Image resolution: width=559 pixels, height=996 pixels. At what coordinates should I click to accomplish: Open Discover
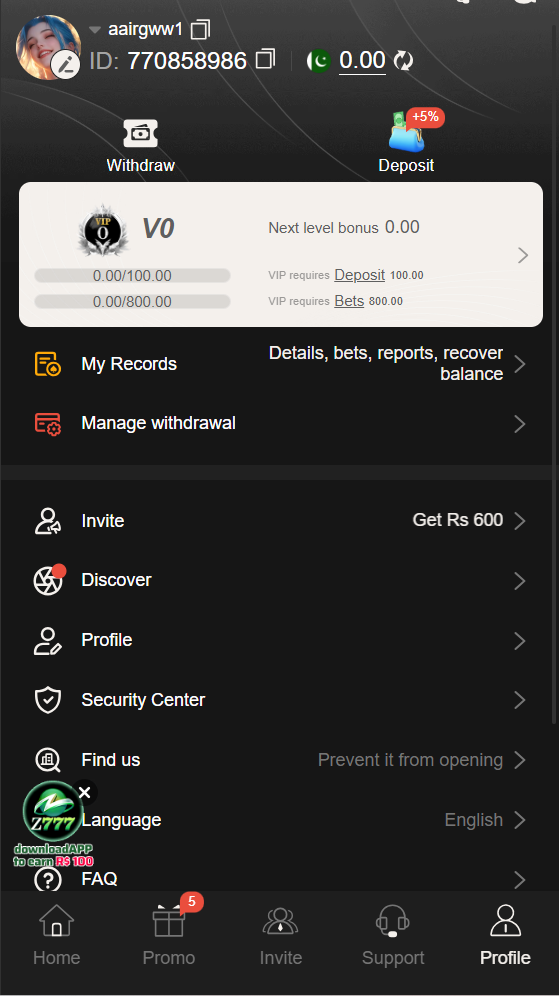coord(280,580)
